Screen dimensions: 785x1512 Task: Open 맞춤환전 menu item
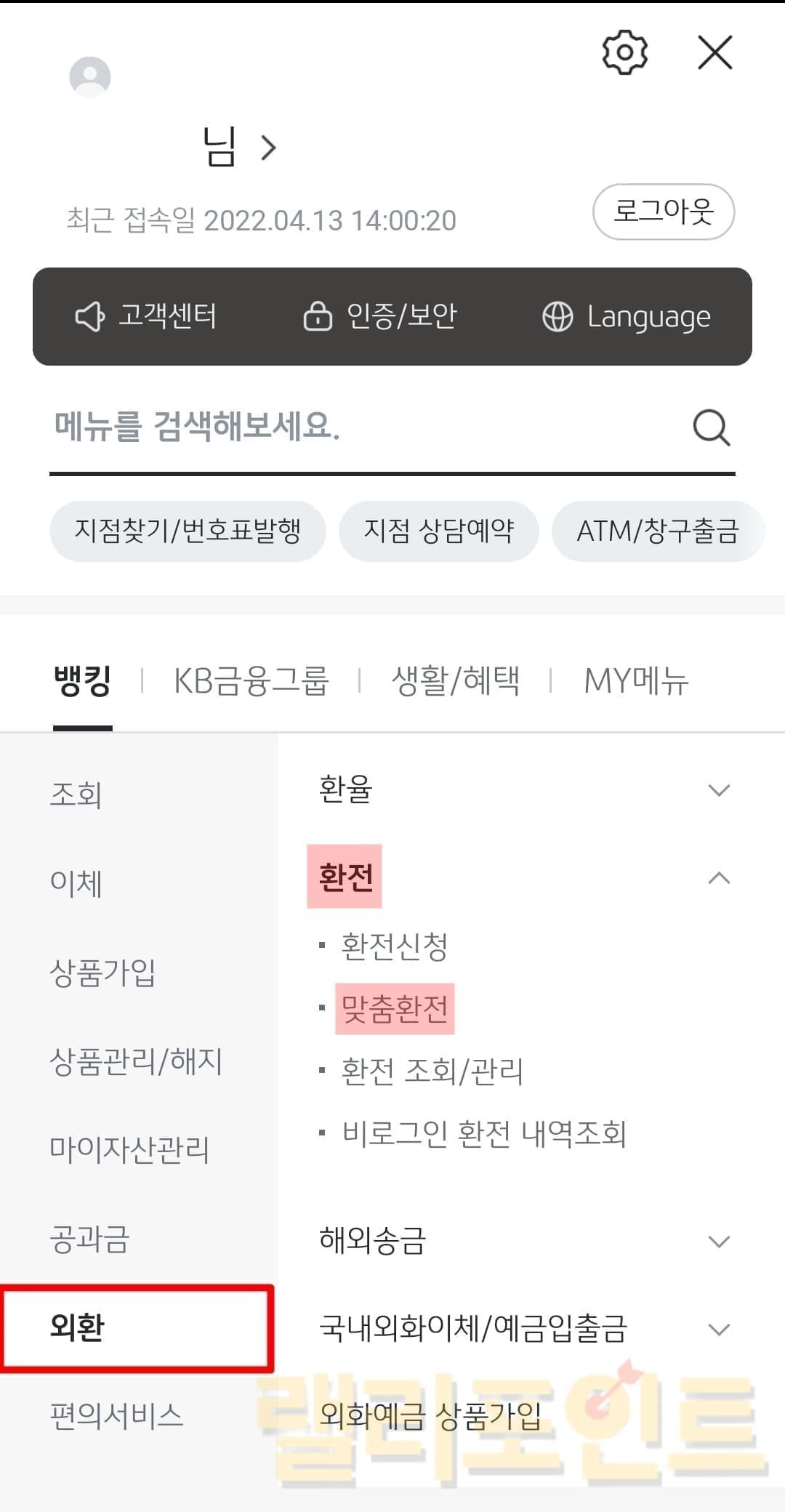395,1009
